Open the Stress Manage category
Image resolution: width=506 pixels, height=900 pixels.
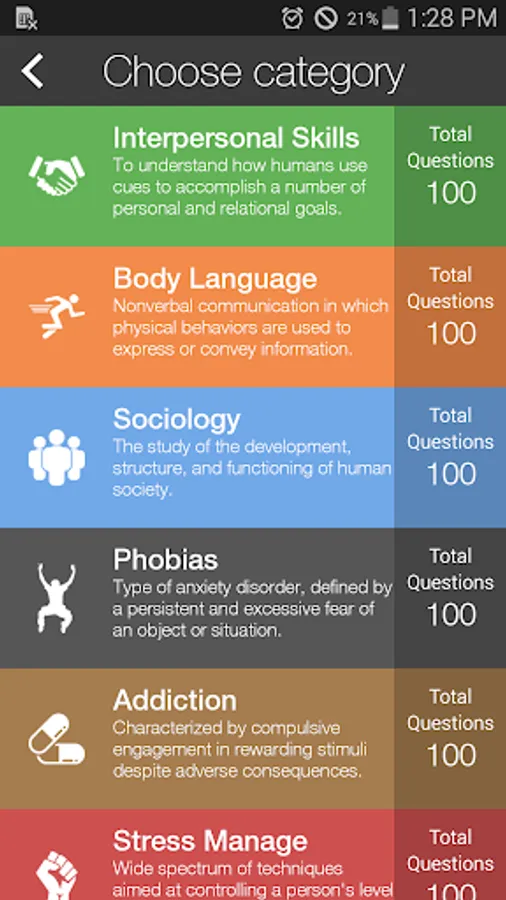tap(253, 855)
